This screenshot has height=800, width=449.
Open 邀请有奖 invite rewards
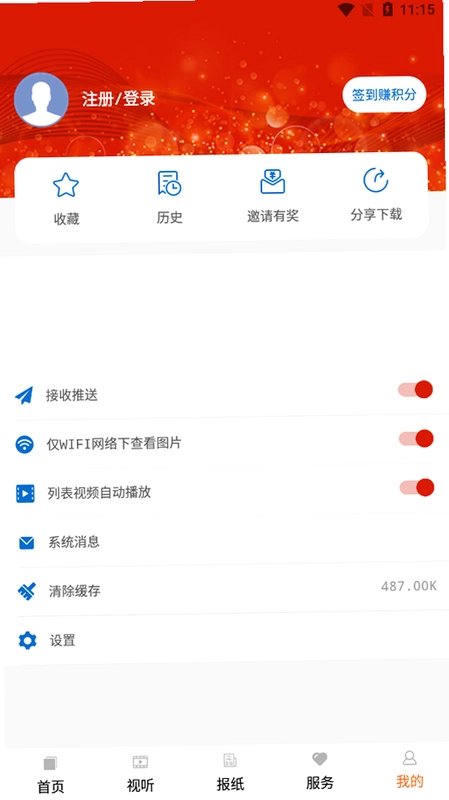[x=272, y=196]
